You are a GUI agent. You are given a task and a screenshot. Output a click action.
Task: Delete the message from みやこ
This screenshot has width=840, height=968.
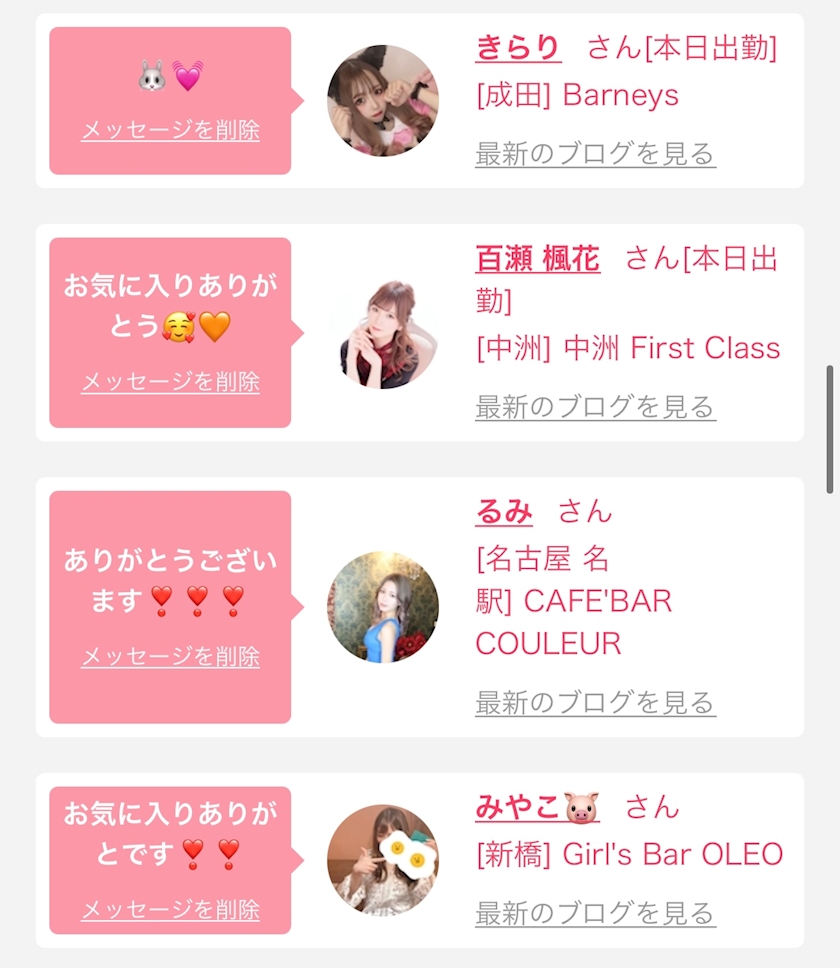(170, 909)
